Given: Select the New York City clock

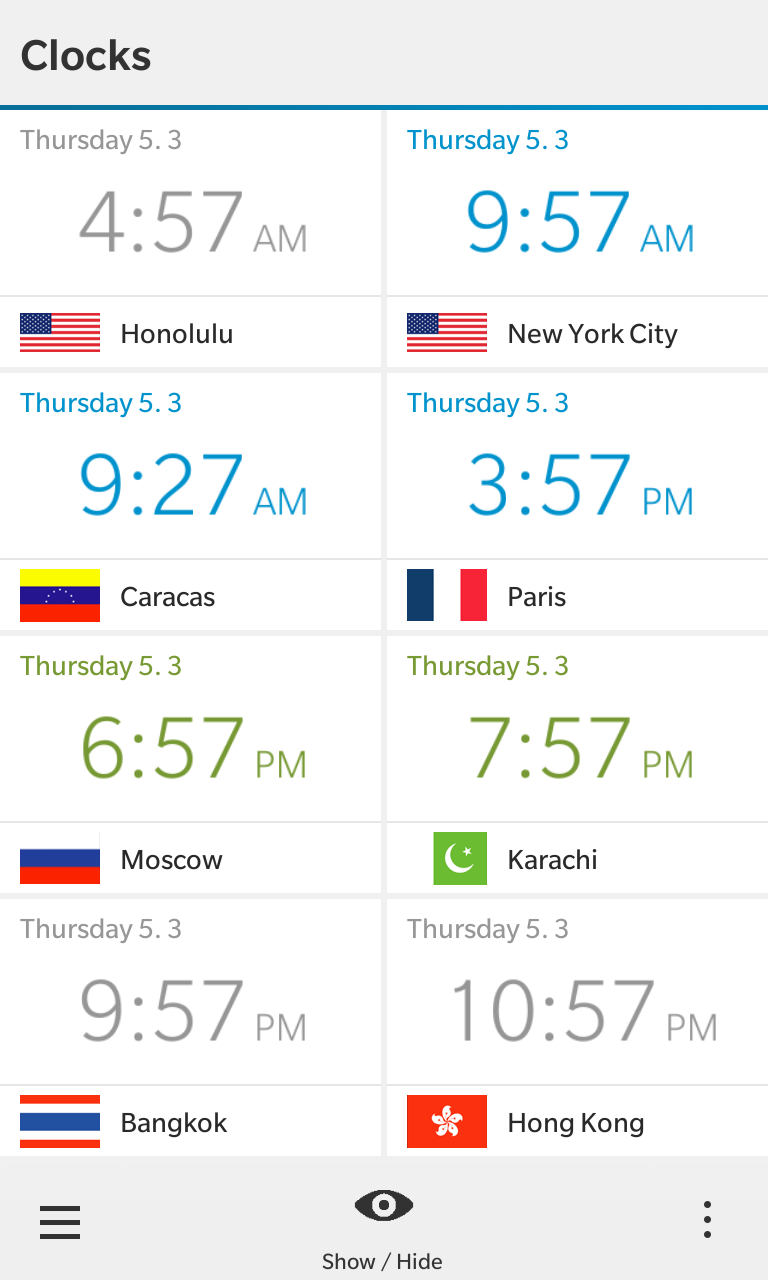Looking at the screenshot, I should (577, 239).
